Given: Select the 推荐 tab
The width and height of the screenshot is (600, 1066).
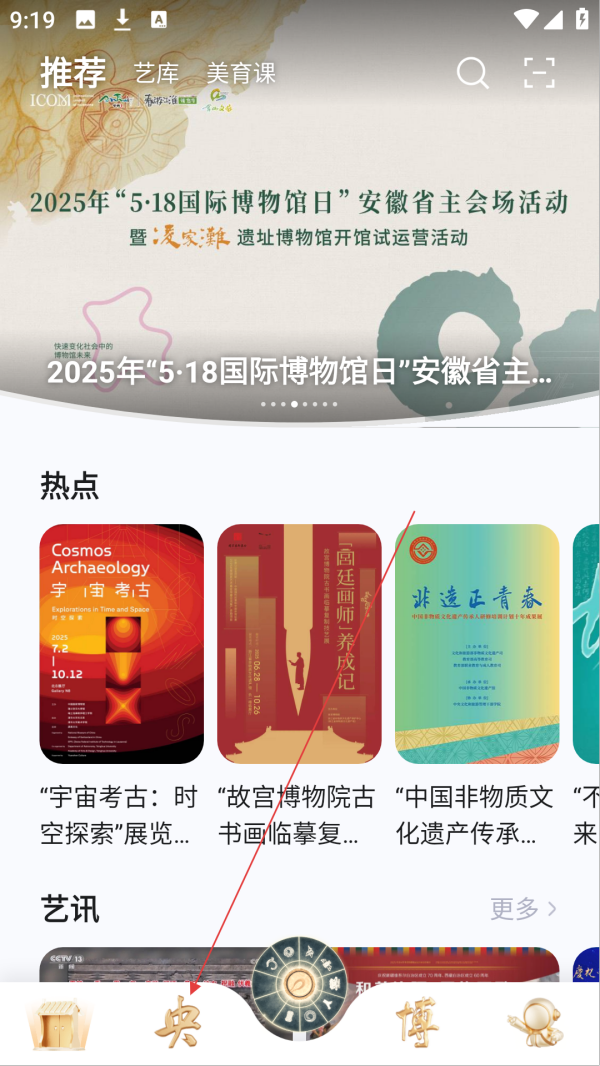Looking at the screenshot, I should [x=73, y=72].
